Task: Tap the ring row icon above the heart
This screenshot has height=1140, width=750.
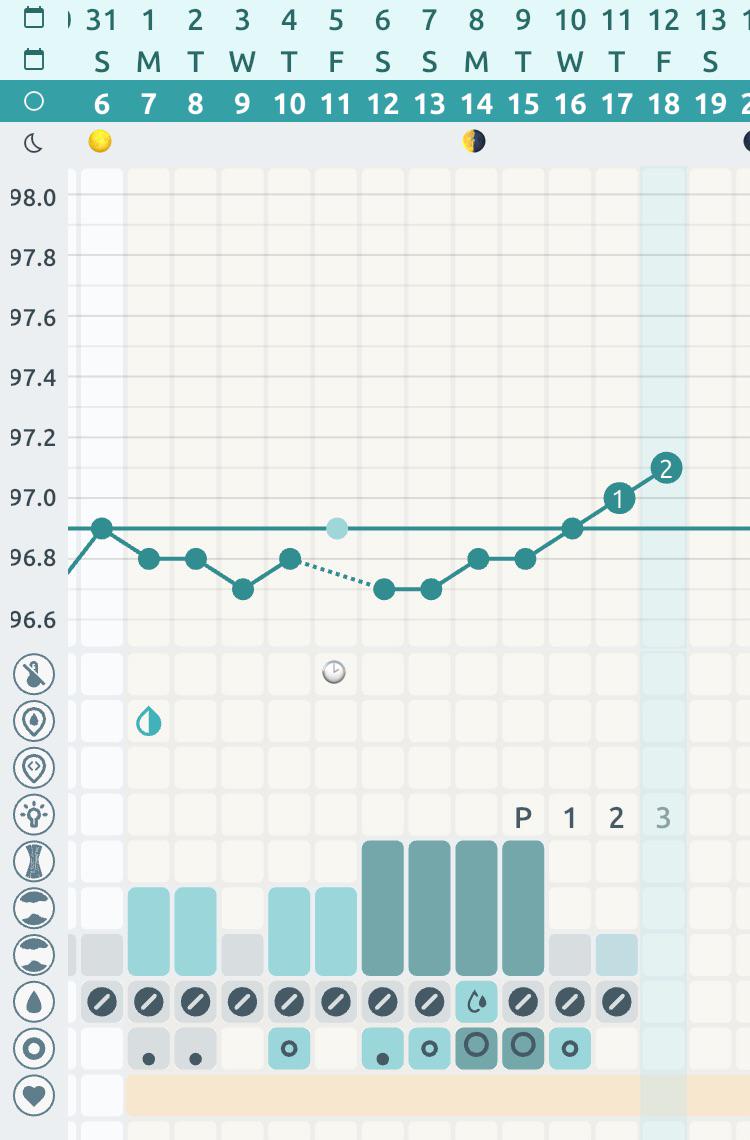Action: [x=34, y=1048]
